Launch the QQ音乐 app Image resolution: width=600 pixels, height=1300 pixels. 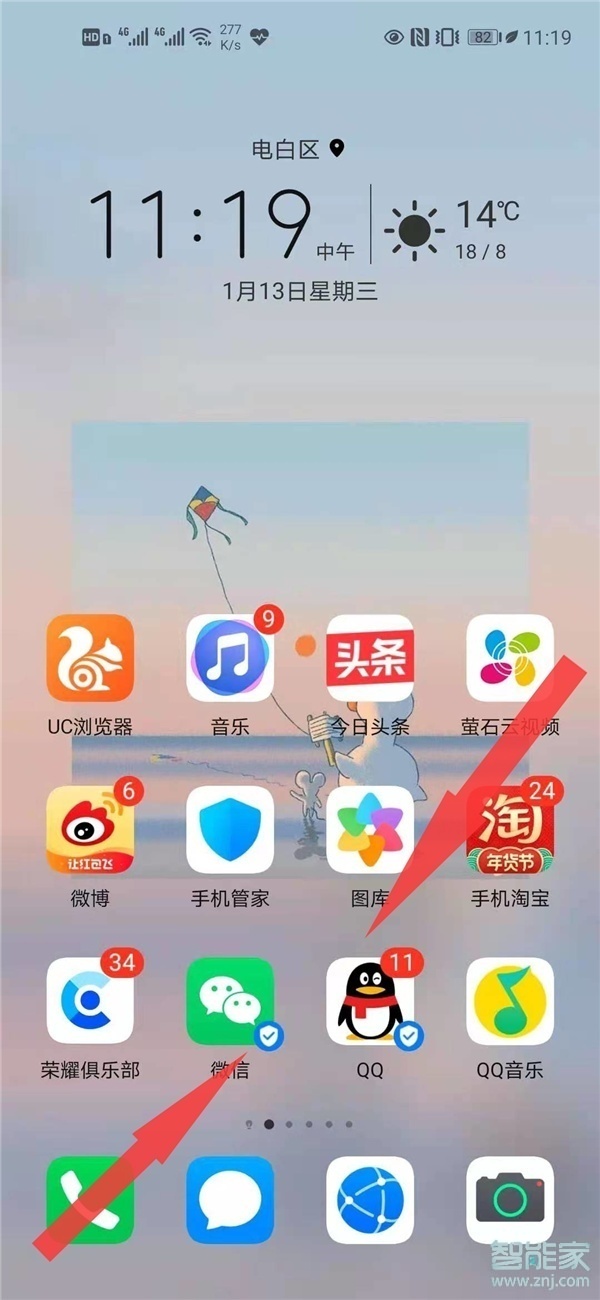point(510,1001)
